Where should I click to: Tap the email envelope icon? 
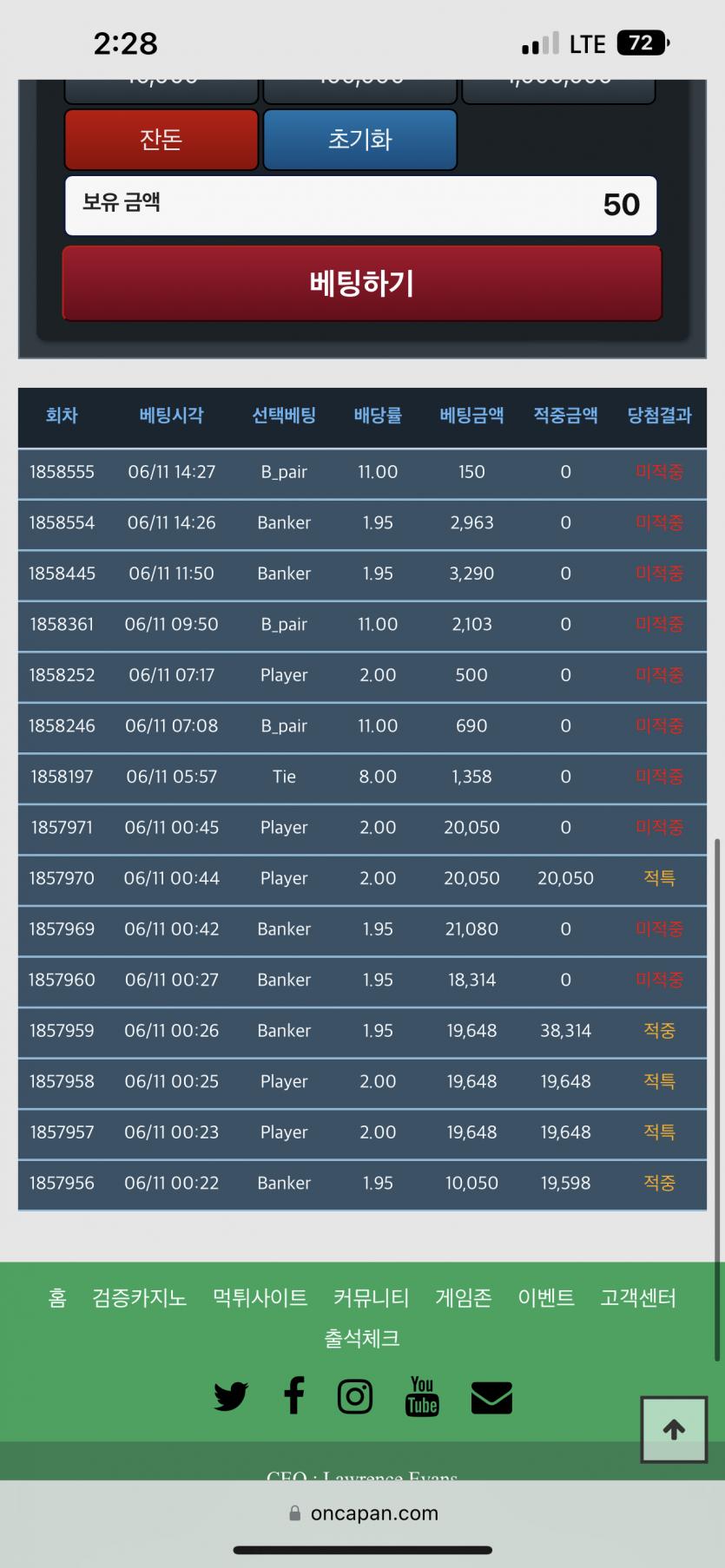tap(491, 1397)
